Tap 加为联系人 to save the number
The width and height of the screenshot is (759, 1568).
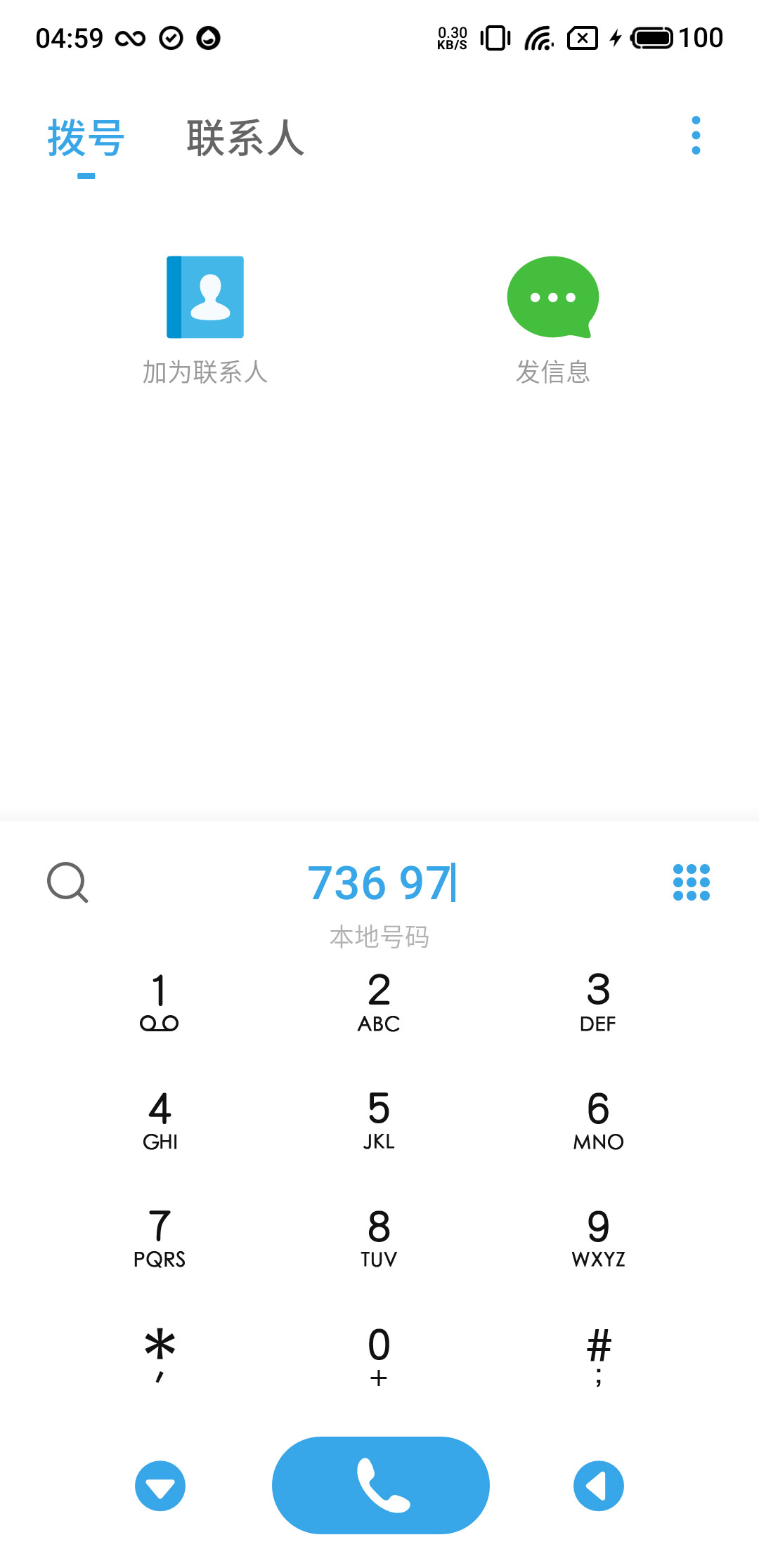(205, 320)
